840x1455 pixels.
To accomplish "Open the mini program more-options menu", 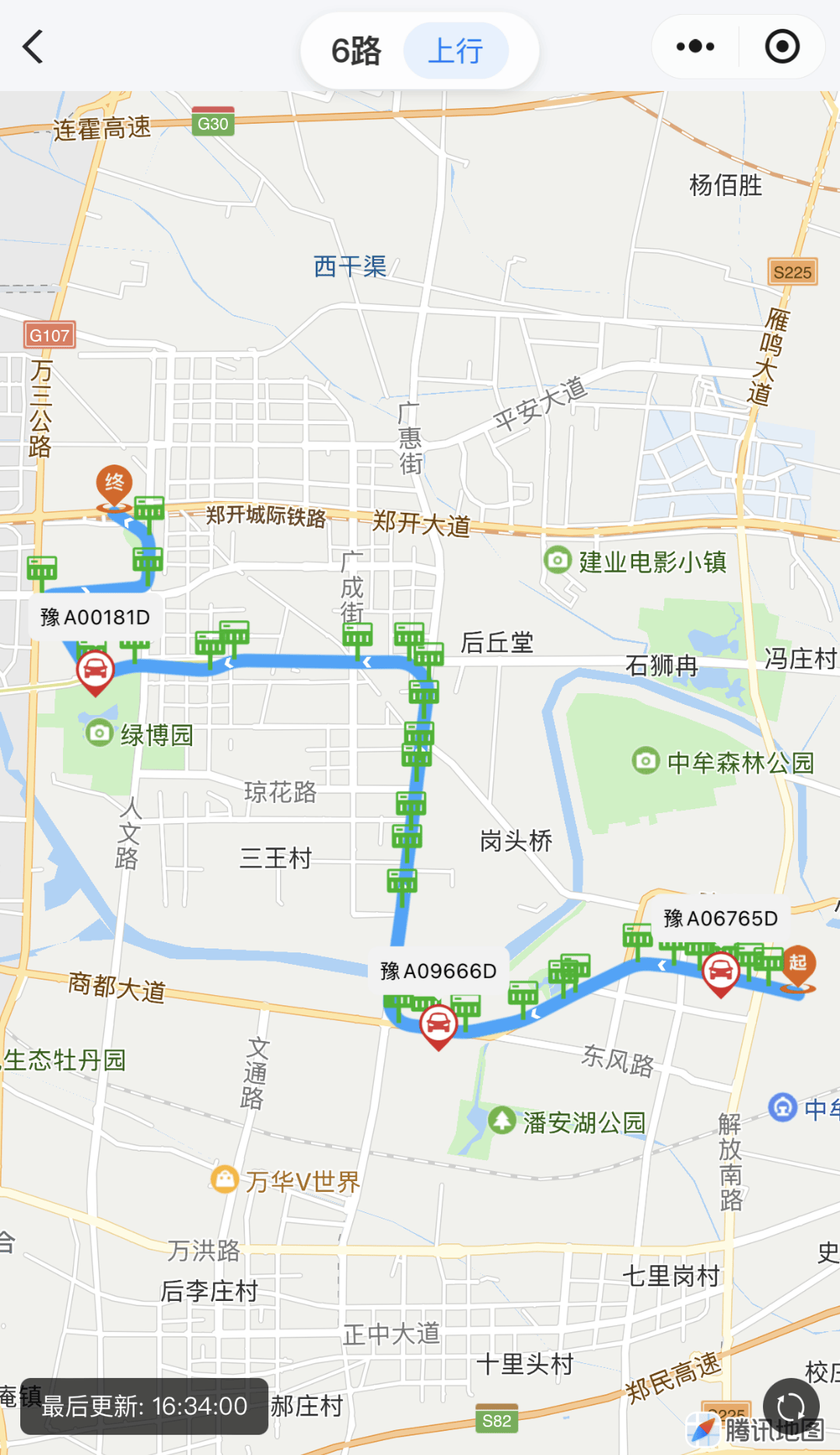I will (x=695, y=47).
